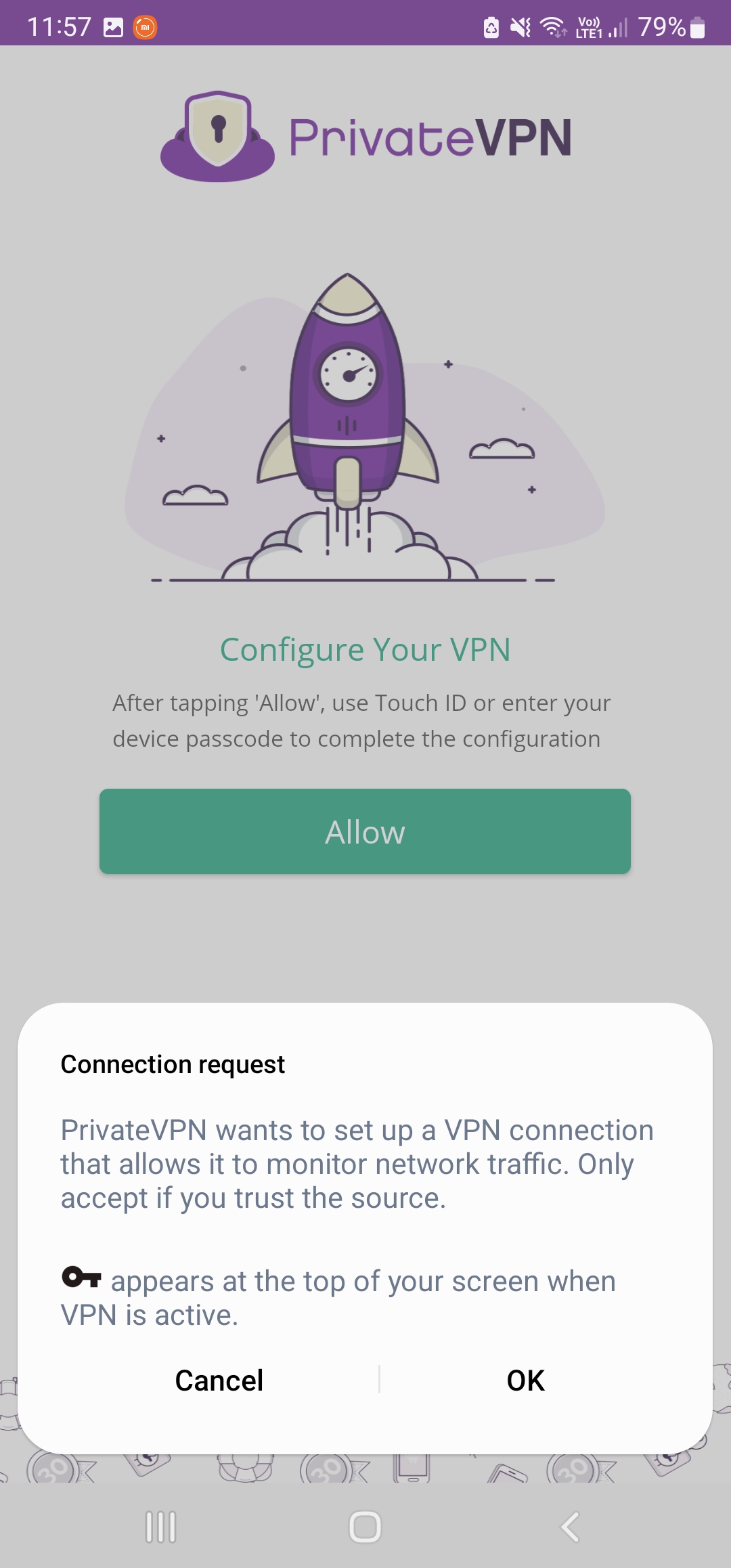The width and height of the screenshot is (731, 1568).
Task: Tap OK to accept the VPN connection
Action: pos(526,1380)
